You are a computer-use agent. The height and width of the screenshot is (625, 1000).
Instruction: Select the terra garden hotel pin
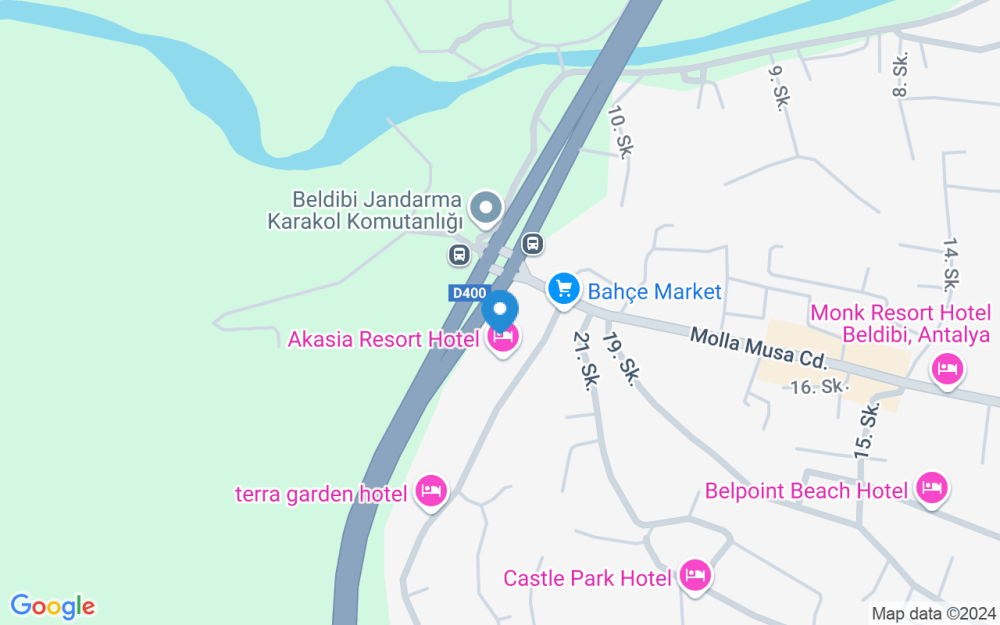tap(431, 491)
